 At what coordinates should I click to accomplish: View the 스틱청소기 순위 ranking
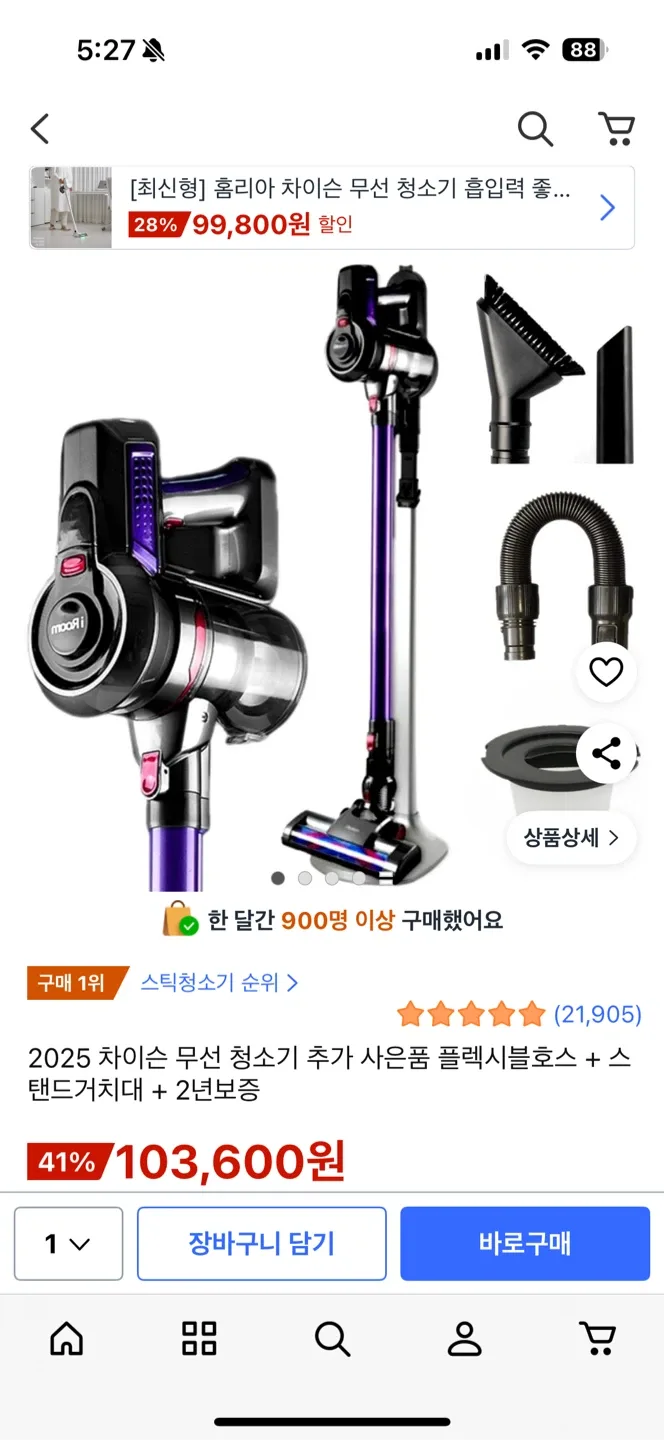[219, 983]
